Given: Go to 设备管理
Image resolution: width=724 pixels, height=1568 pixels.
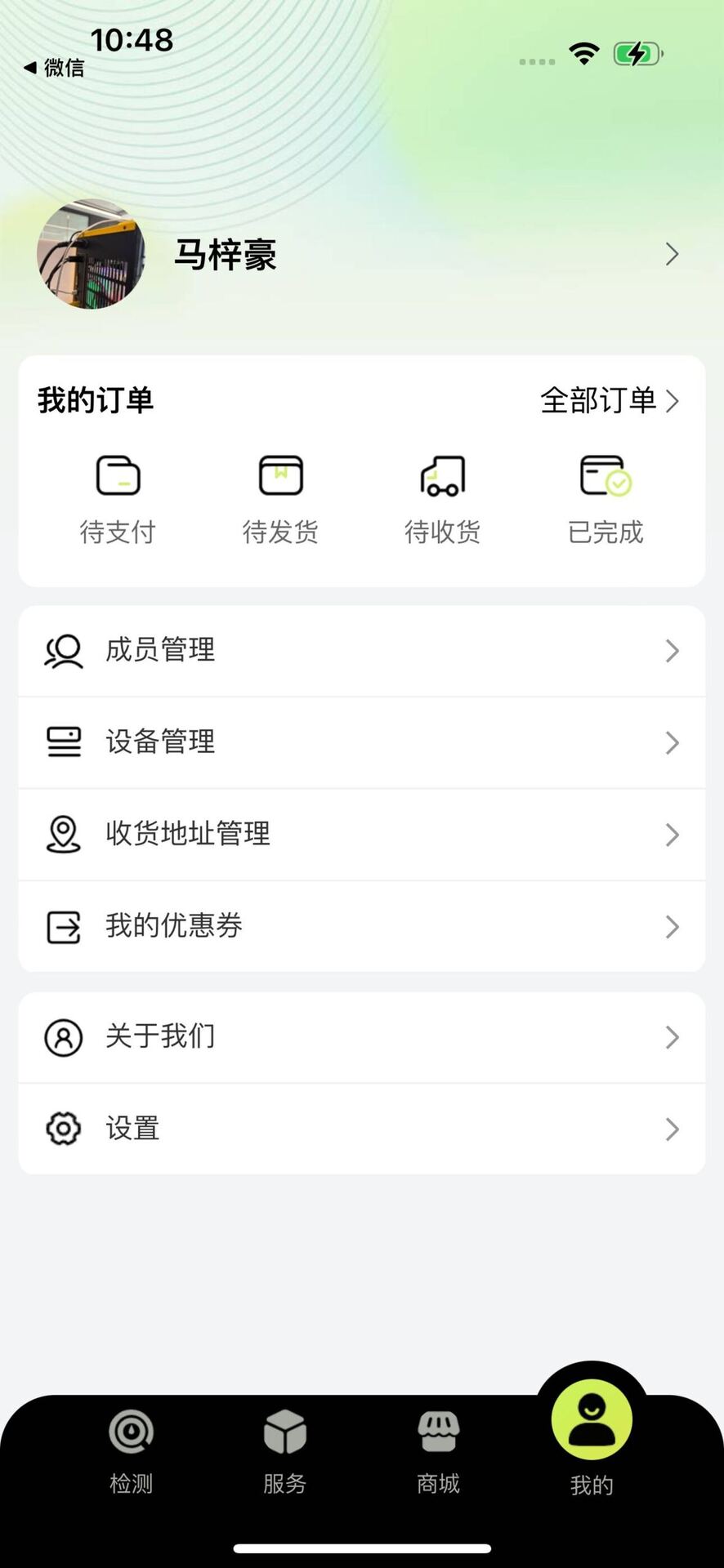Looking at the screenshot, I should click(x=361, y=742).
